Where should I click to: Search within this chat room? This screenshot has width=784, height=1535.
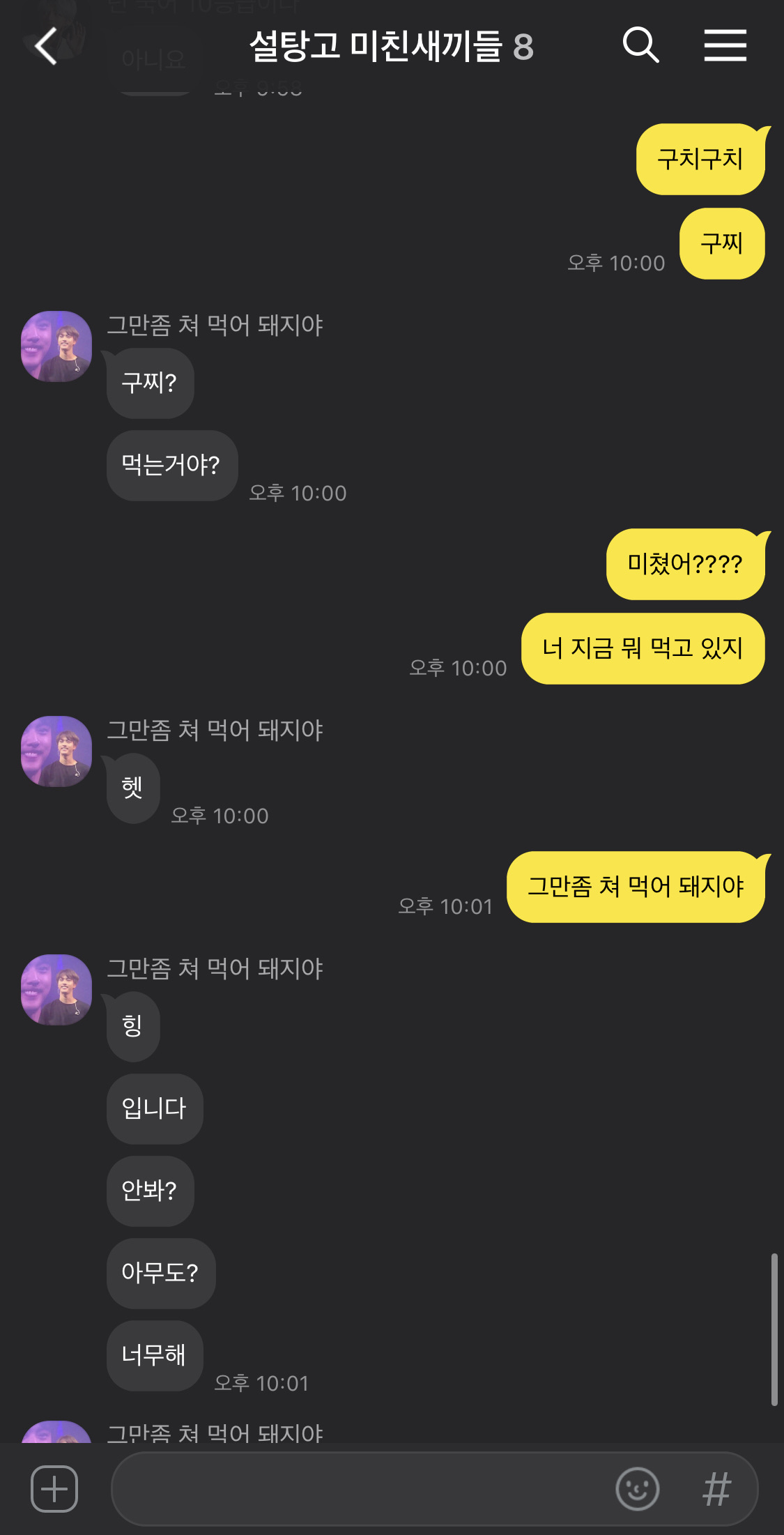[x=640, y=46]
